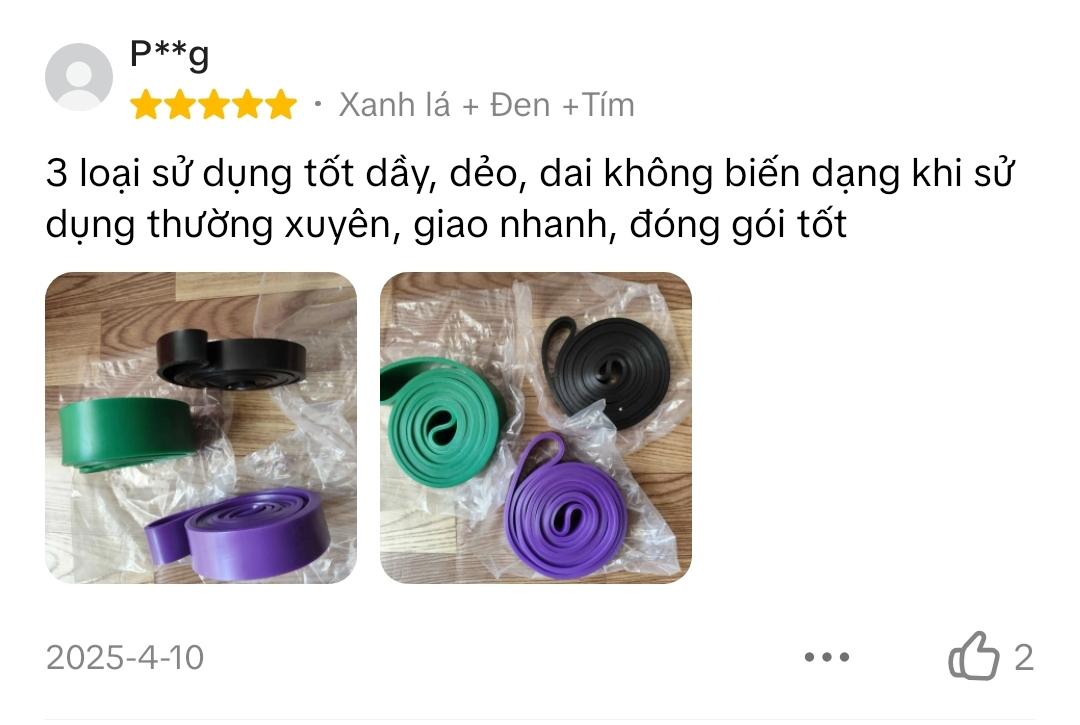Open reviewer P**g's profile avatar
The image size is (1080, 725).
pos(79,77)
